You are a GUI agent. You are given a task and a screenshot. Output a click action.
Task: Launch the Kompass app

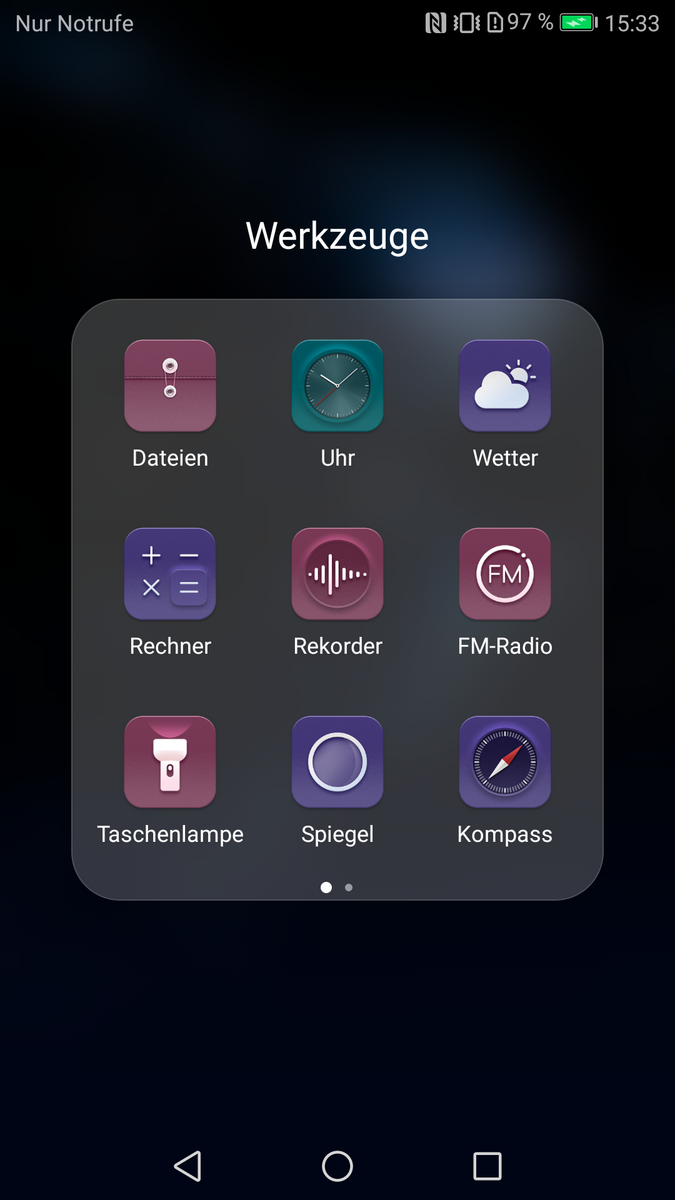pyautogui.click(x=505, y=762)
